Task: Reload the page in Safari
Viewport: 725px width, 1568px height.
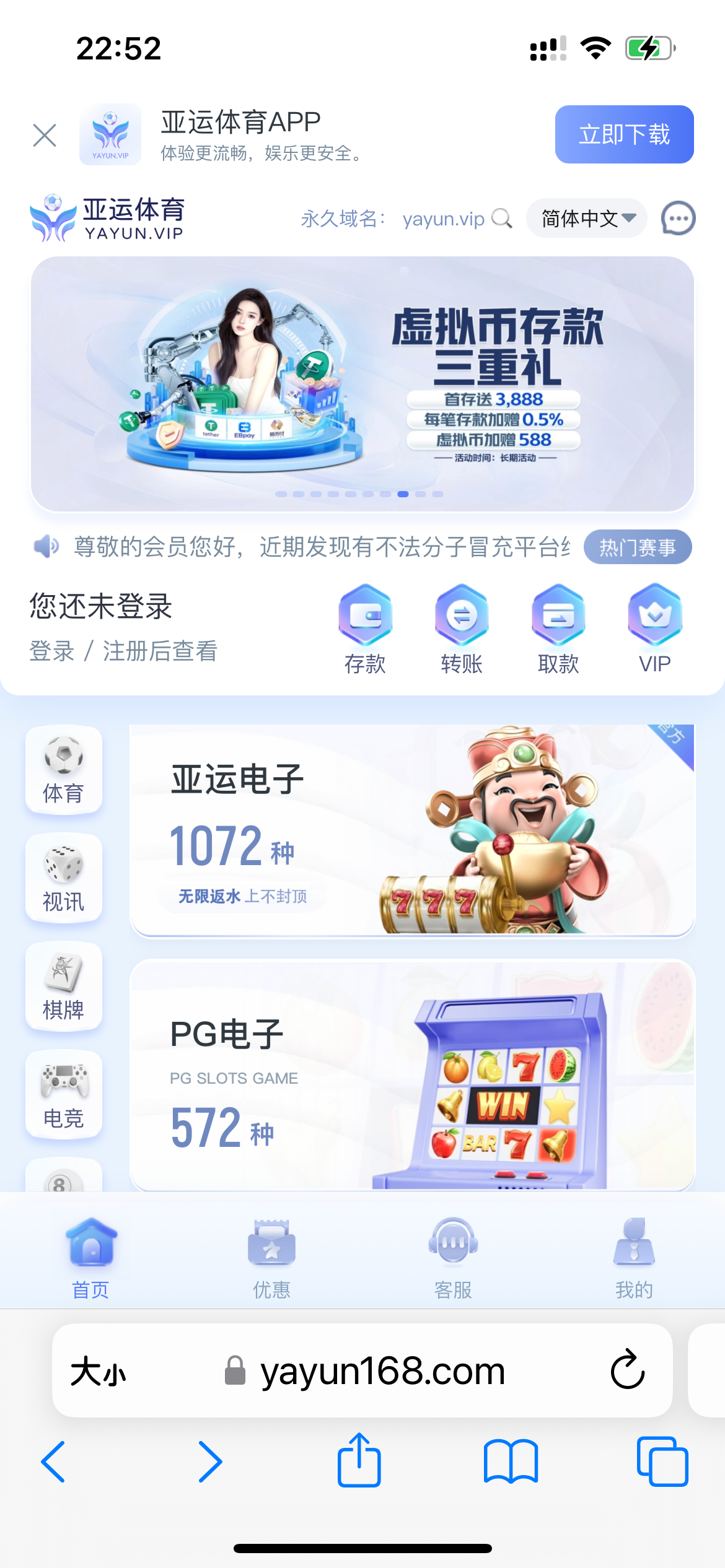Action: pyautogui.click(x=627, y=1370)
